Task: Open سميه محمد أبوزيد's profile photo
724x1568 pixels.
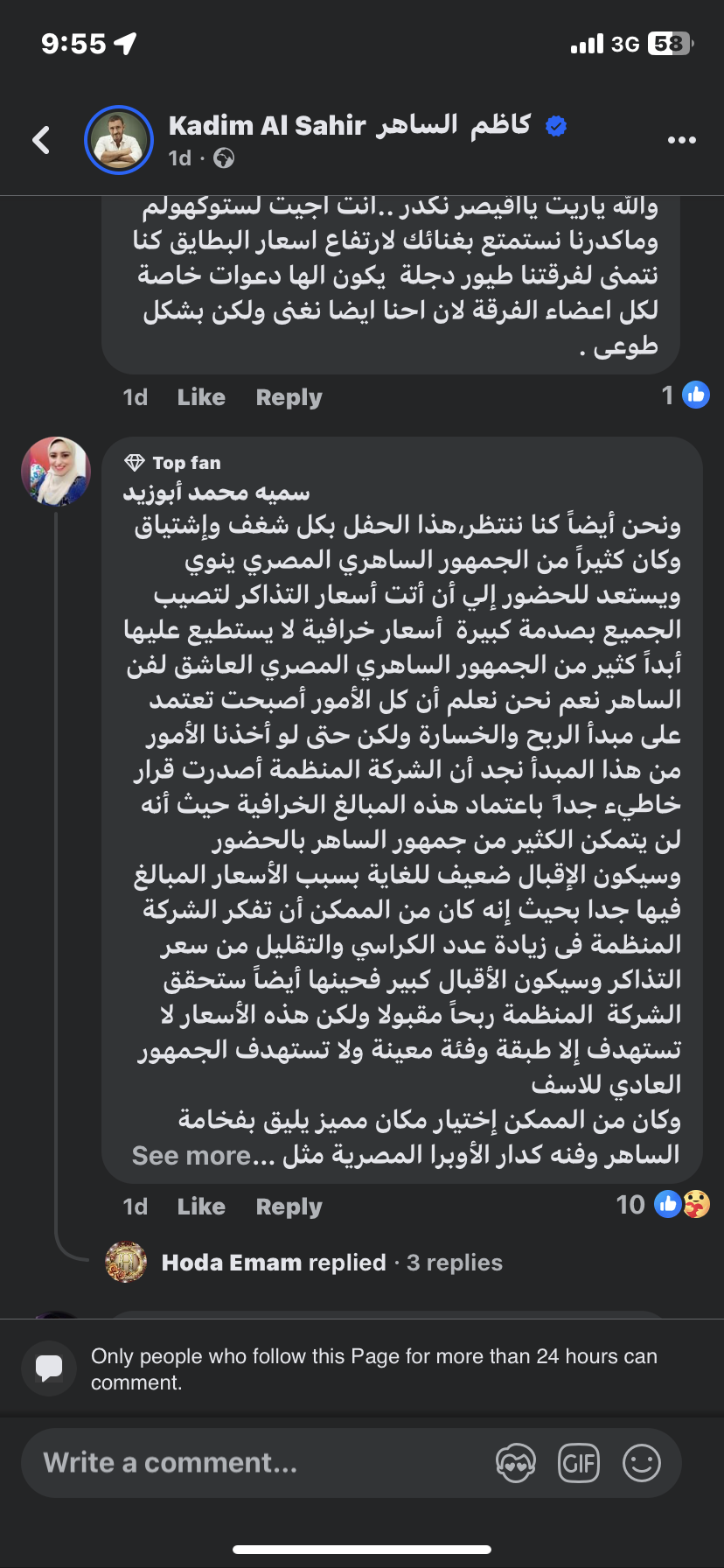Action: tap(56, 472)
